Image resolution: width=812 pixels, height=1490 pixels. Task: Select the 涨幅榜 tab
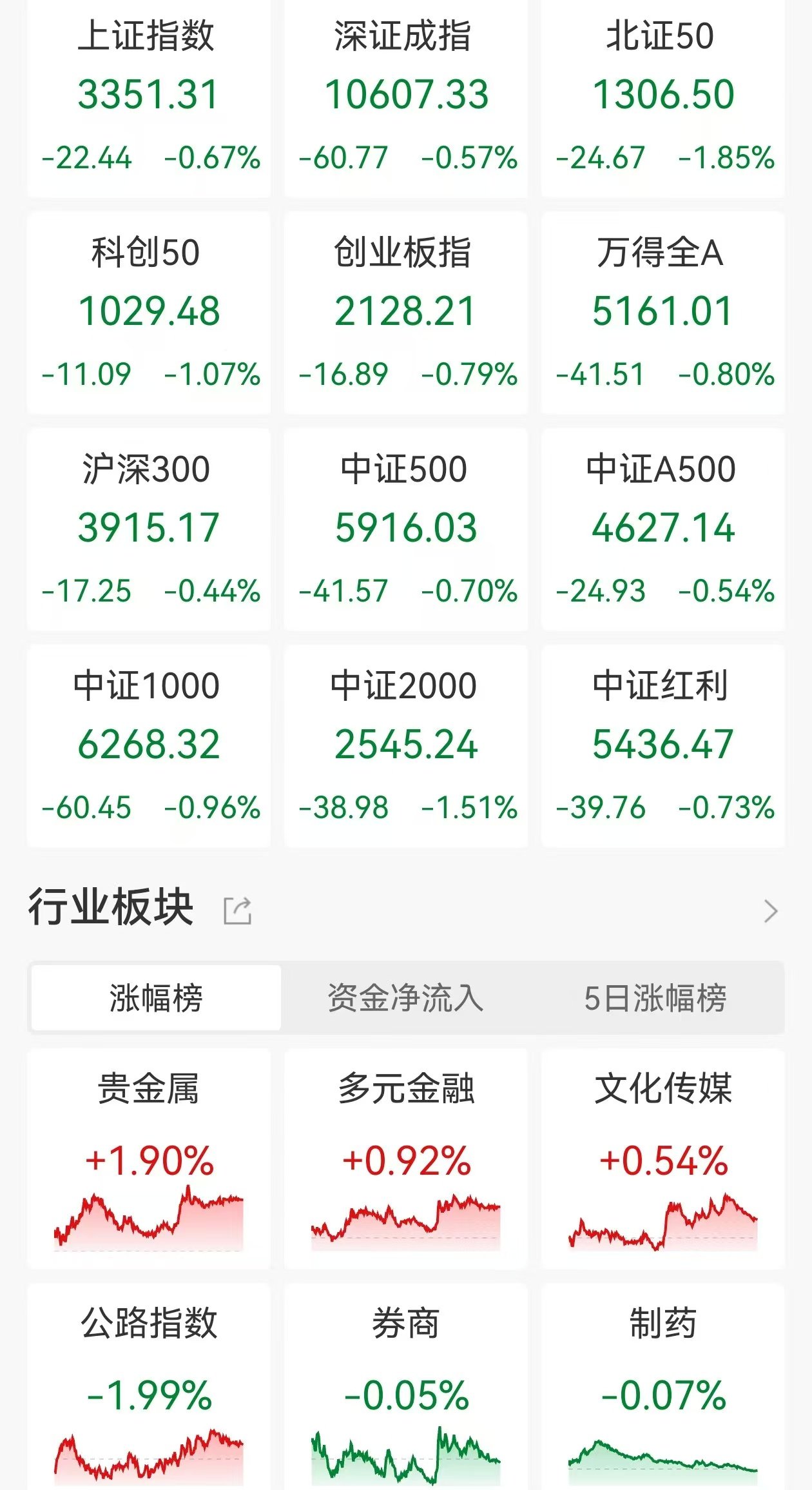tap(156, 997)
